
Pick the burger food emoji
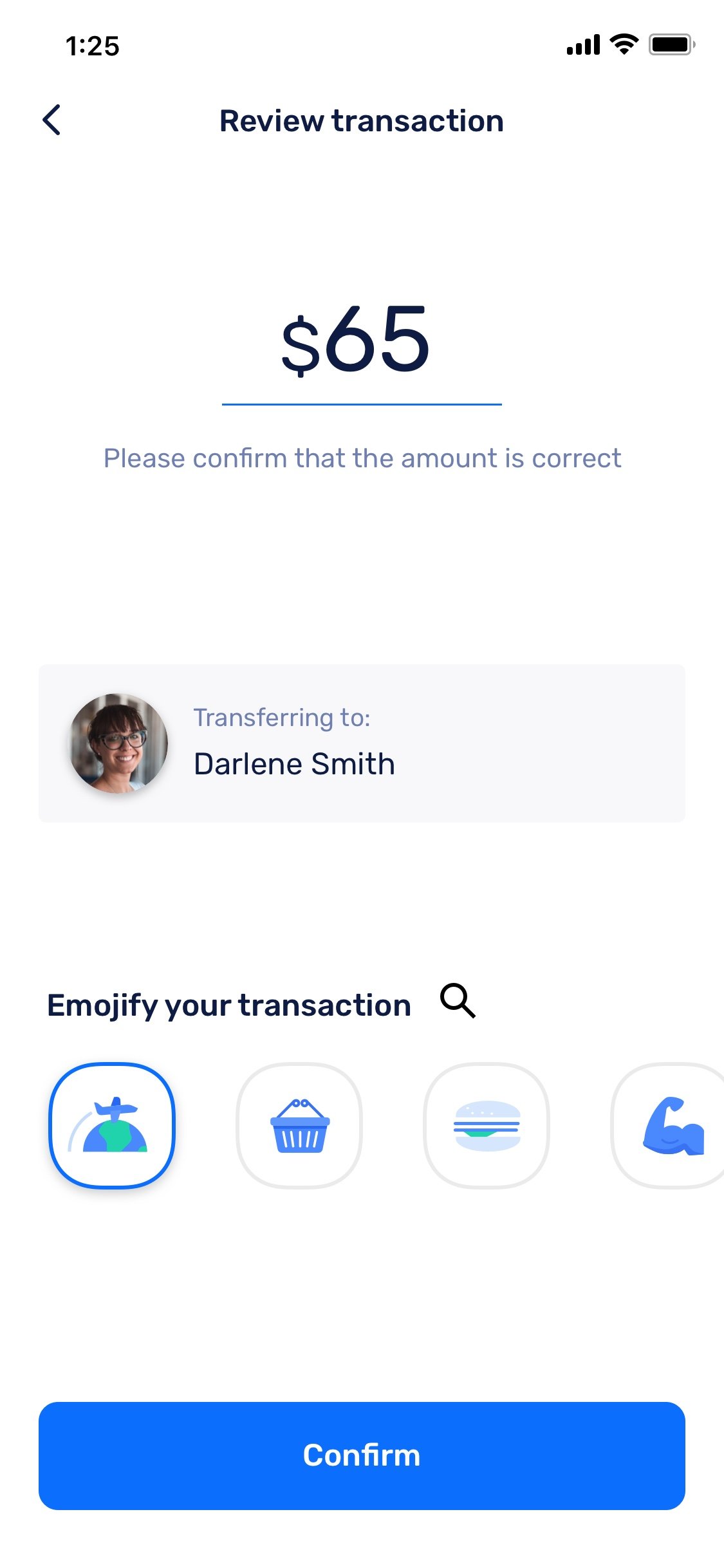tap(487, 1125)
